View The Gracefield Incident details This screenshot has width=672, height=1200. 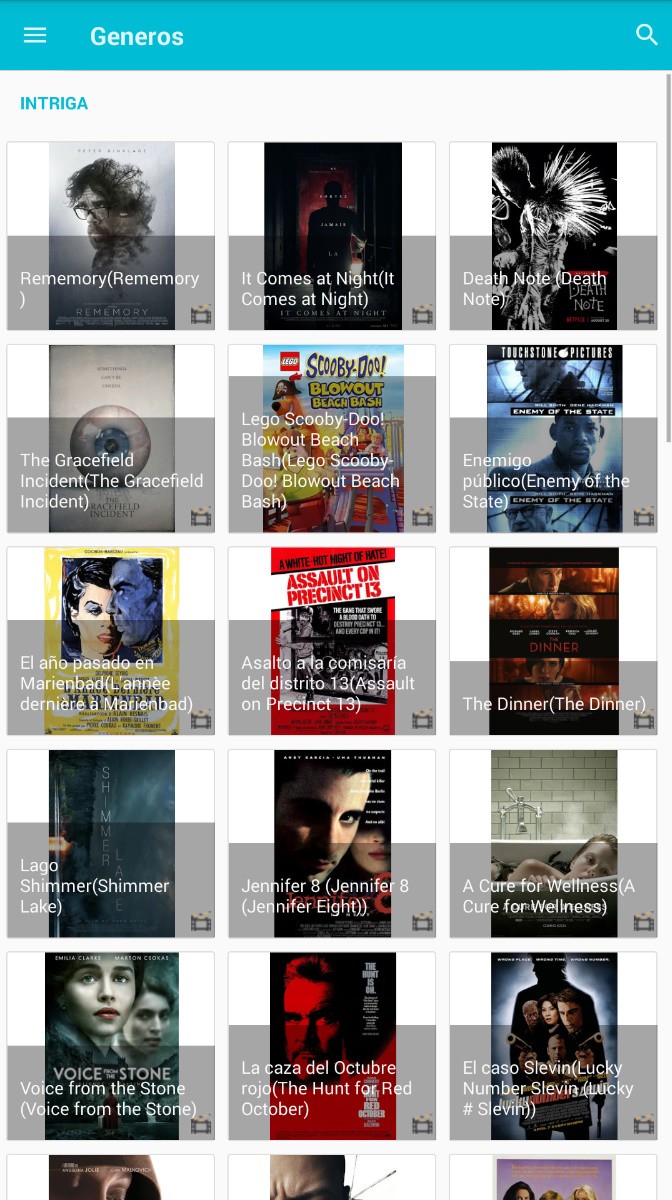111,439
